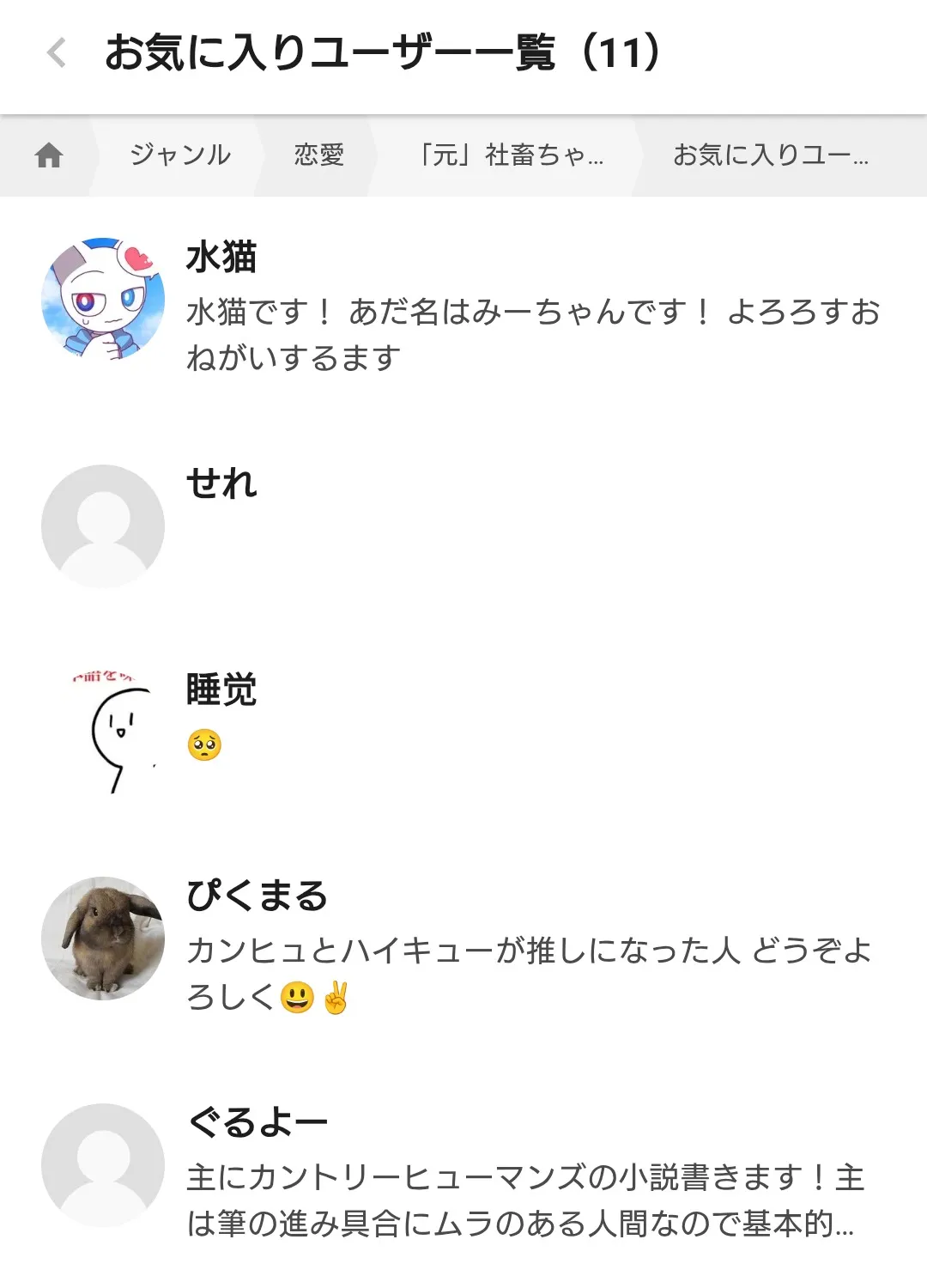Open the home breadcrumb icon
Screen dimensions: 927x1288
(49, 155)
